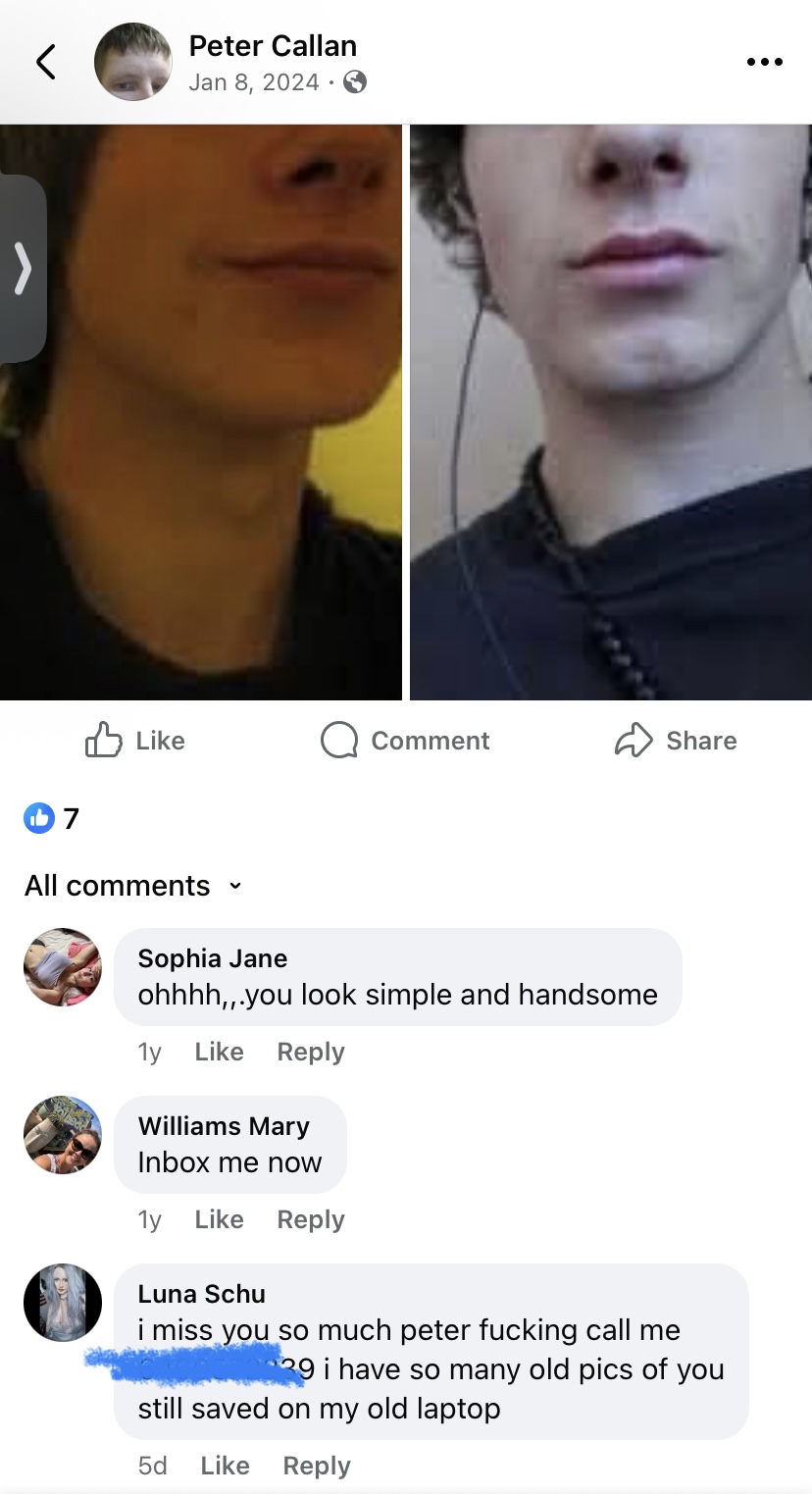Image resolution: width=812 pixels, height=1494 pixels.
Task: Like Luna Schu's comment
Action: click(x=225, y=1466)
